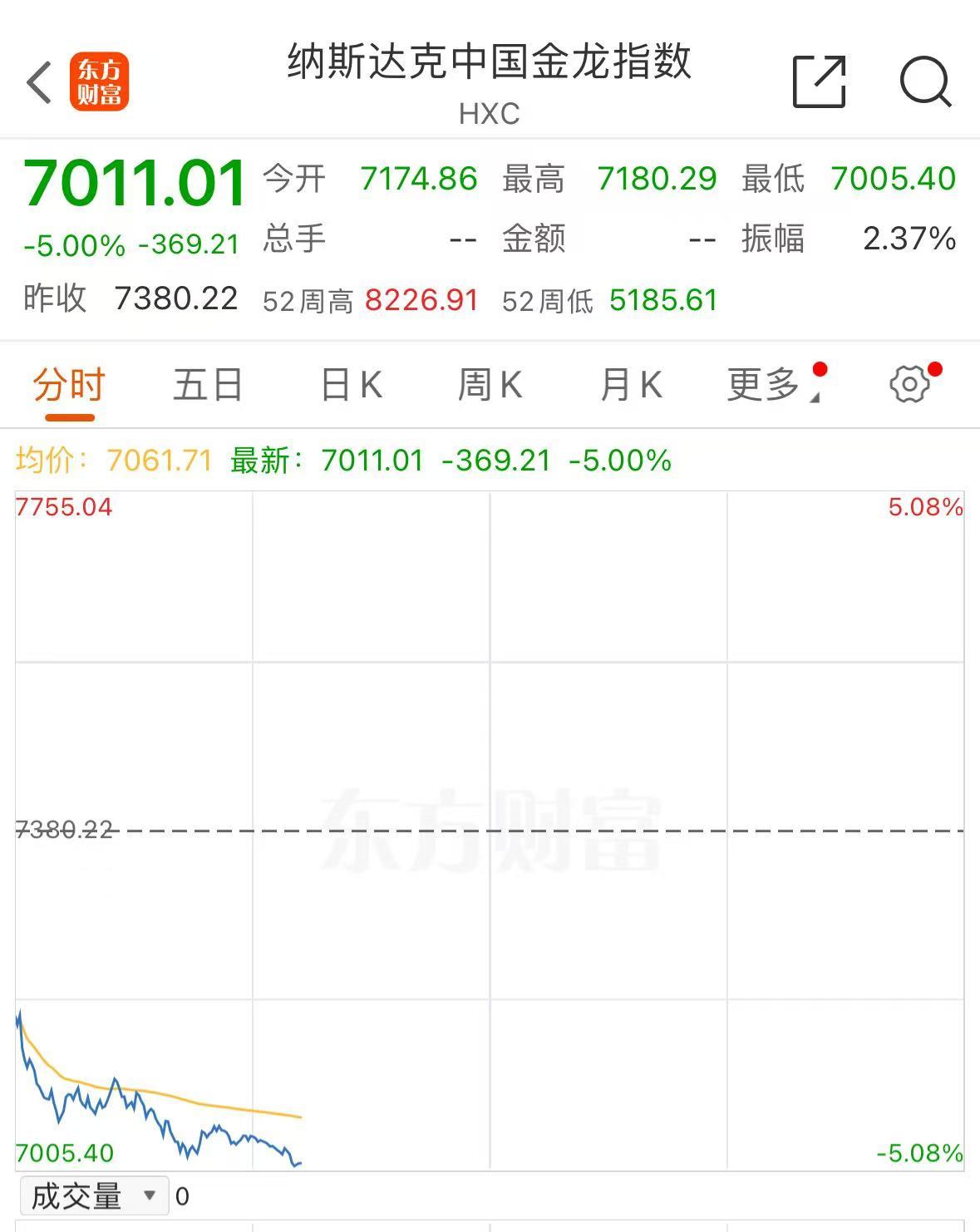
Task: View the 周K chart tab
Action: coord(490,386)
